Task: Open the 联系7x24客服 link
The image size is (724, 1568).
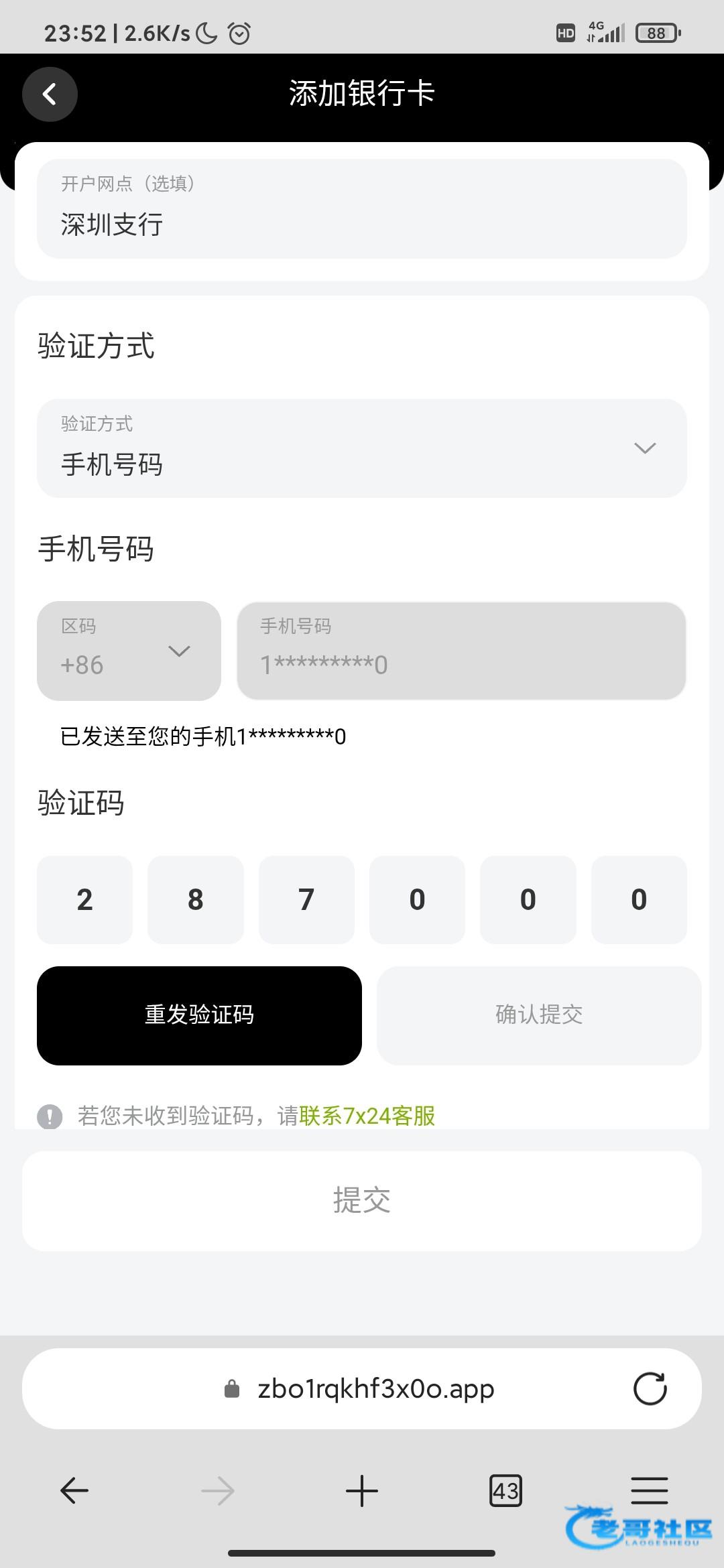Action: click(367, 1116)
